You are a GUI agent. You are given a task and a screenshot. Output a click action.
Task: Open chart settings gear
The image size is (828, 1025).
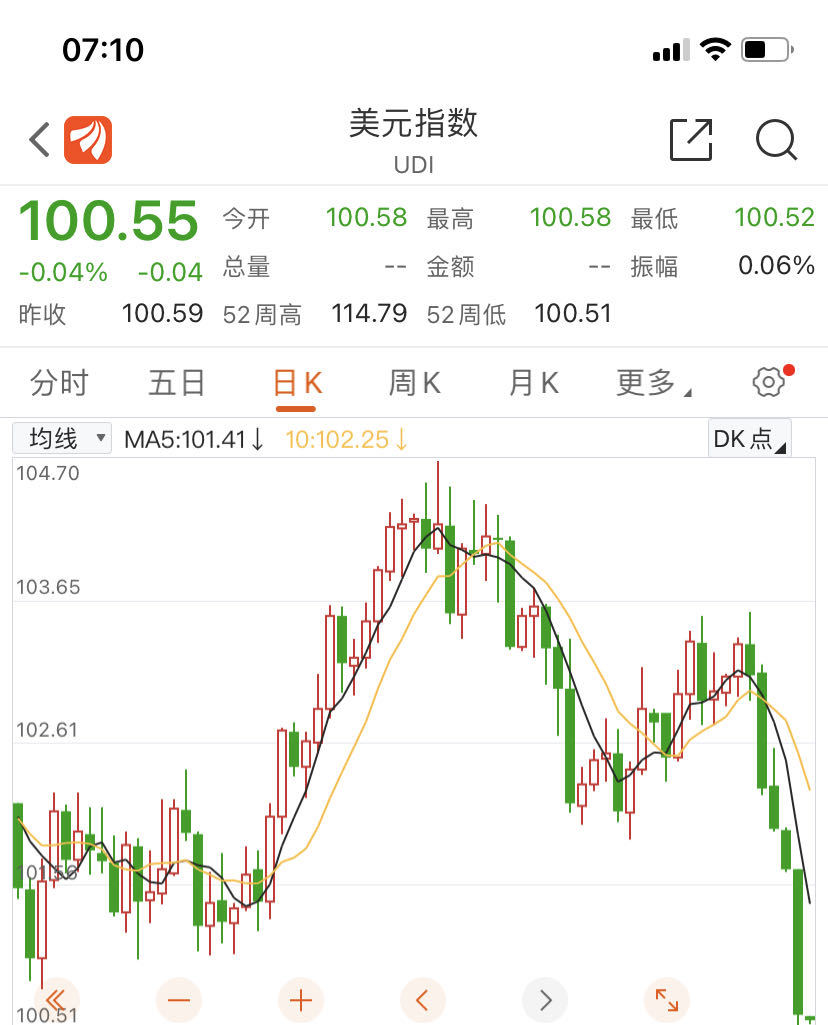[x=768, y=382]
